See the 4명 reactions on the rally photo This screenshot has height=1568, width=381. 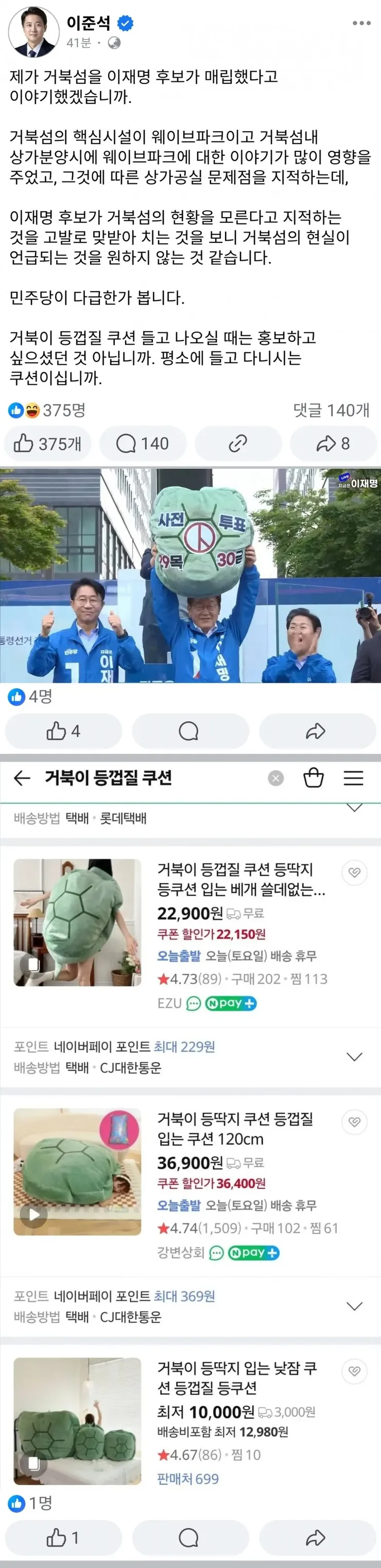(x=30, y=697)
